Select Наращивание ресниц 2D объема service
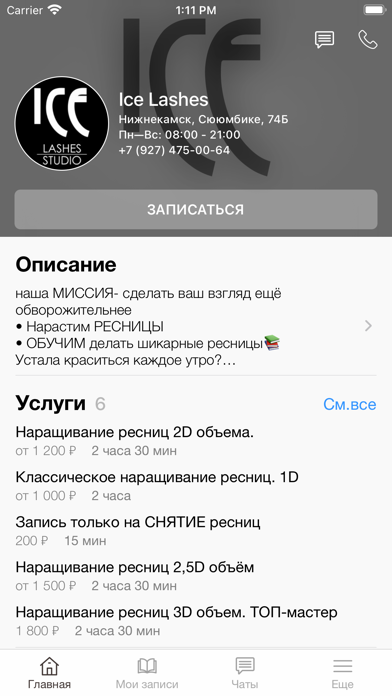Viewport: 392px width, 696px height. (x=196, y=441)
